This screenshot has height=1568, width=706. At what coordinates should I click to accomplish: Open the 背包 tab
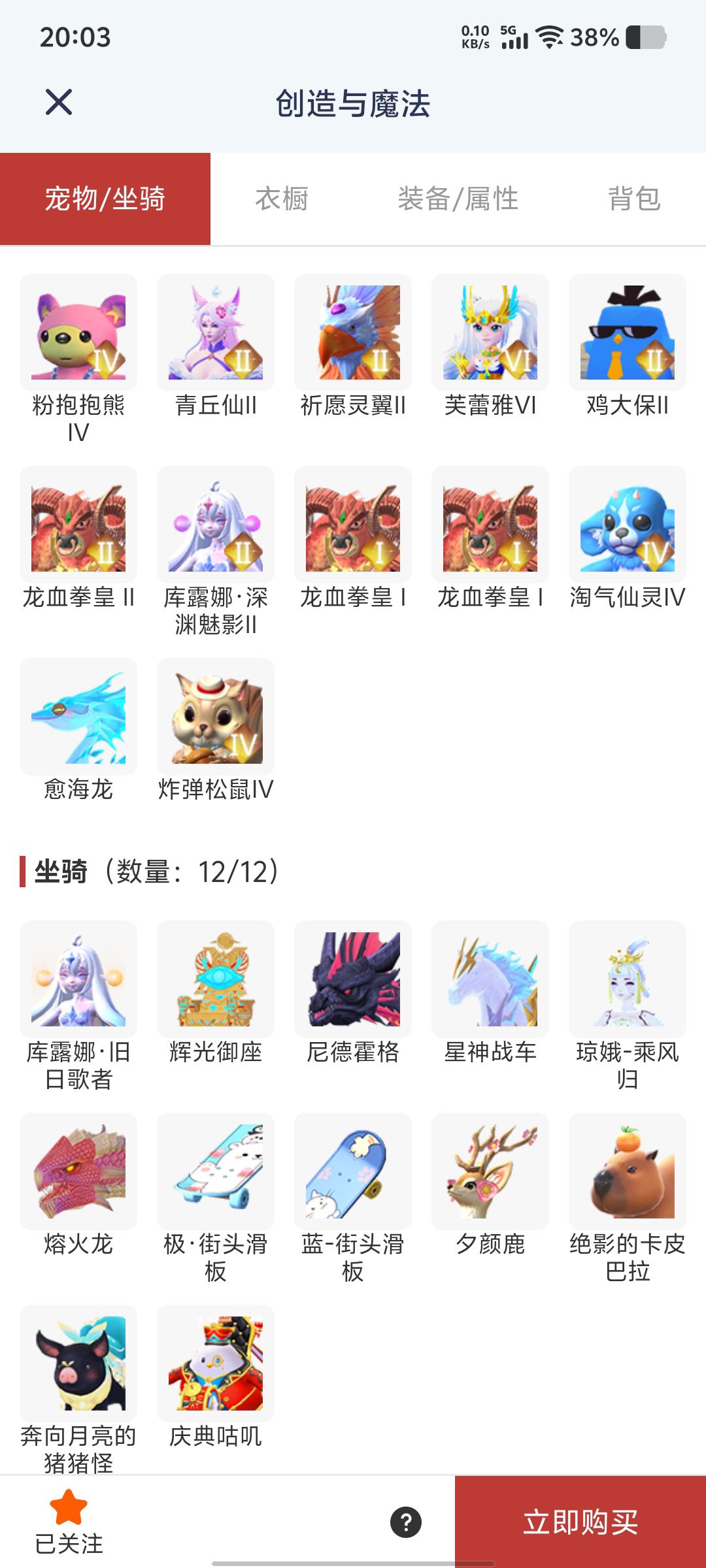(x=633, y=199)
